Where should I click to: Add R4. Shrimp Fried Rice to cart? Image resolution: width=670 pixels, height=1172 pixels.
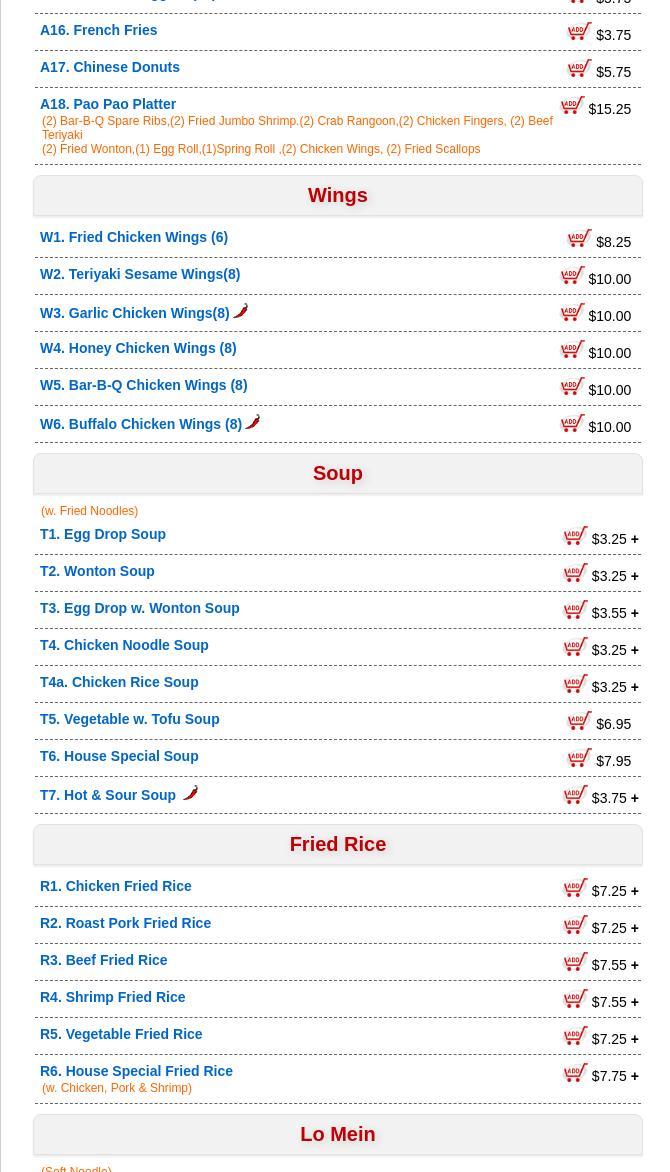[575, 999]
